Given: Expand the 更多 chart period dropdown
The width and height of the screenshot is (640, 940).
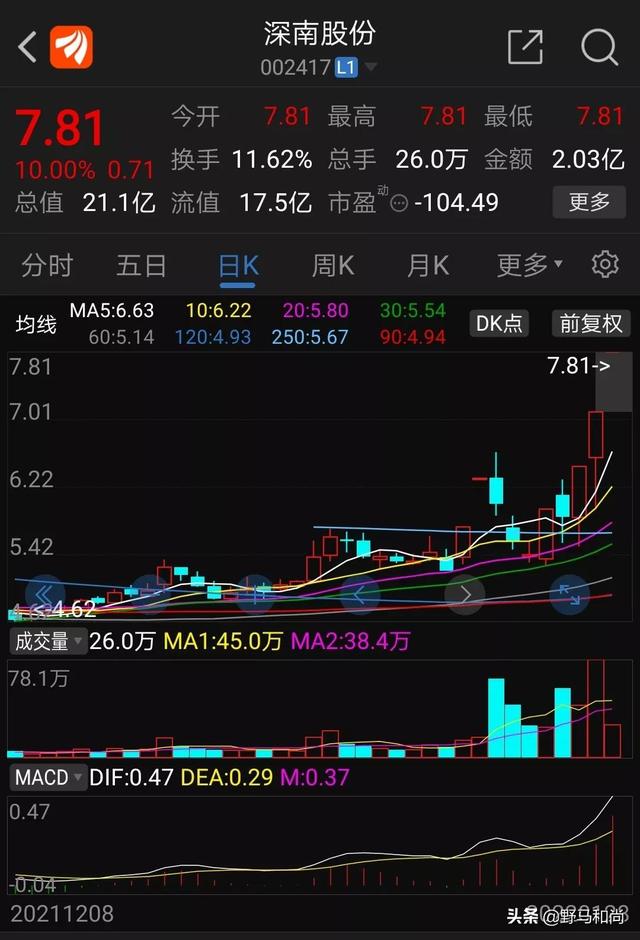Looking at the screenshot, I should click(529, 265).
